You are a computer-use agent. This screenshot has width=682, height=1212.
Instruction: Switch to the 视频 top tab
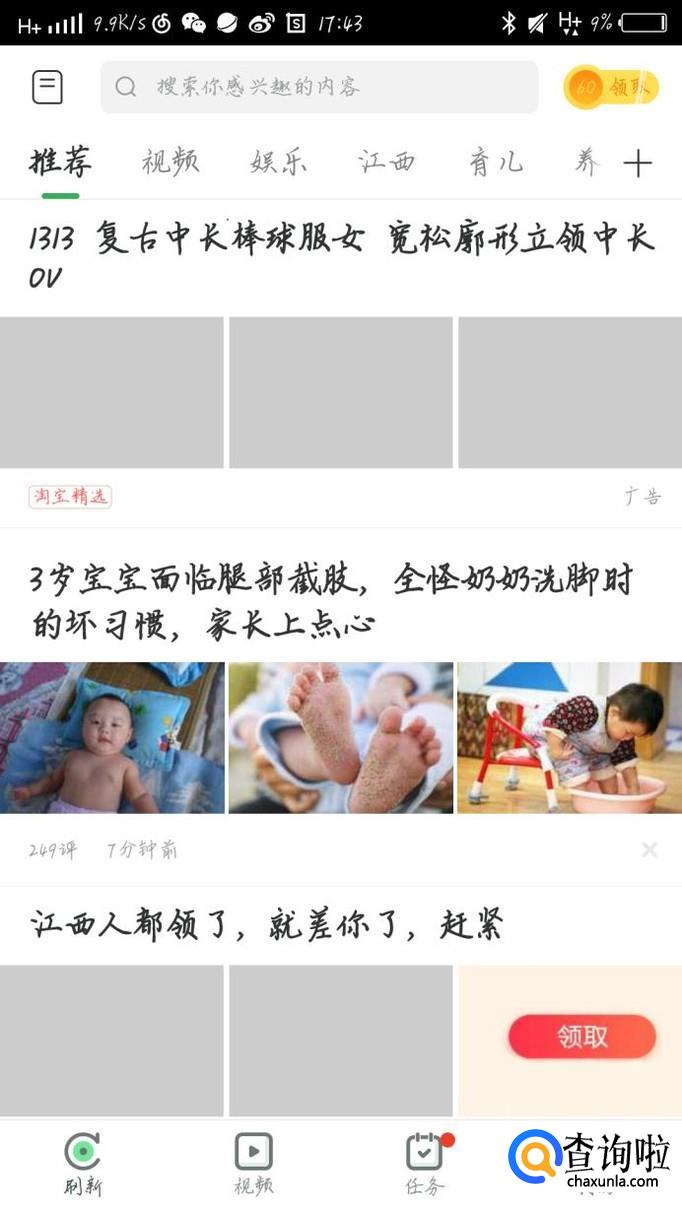click(170, 162)
